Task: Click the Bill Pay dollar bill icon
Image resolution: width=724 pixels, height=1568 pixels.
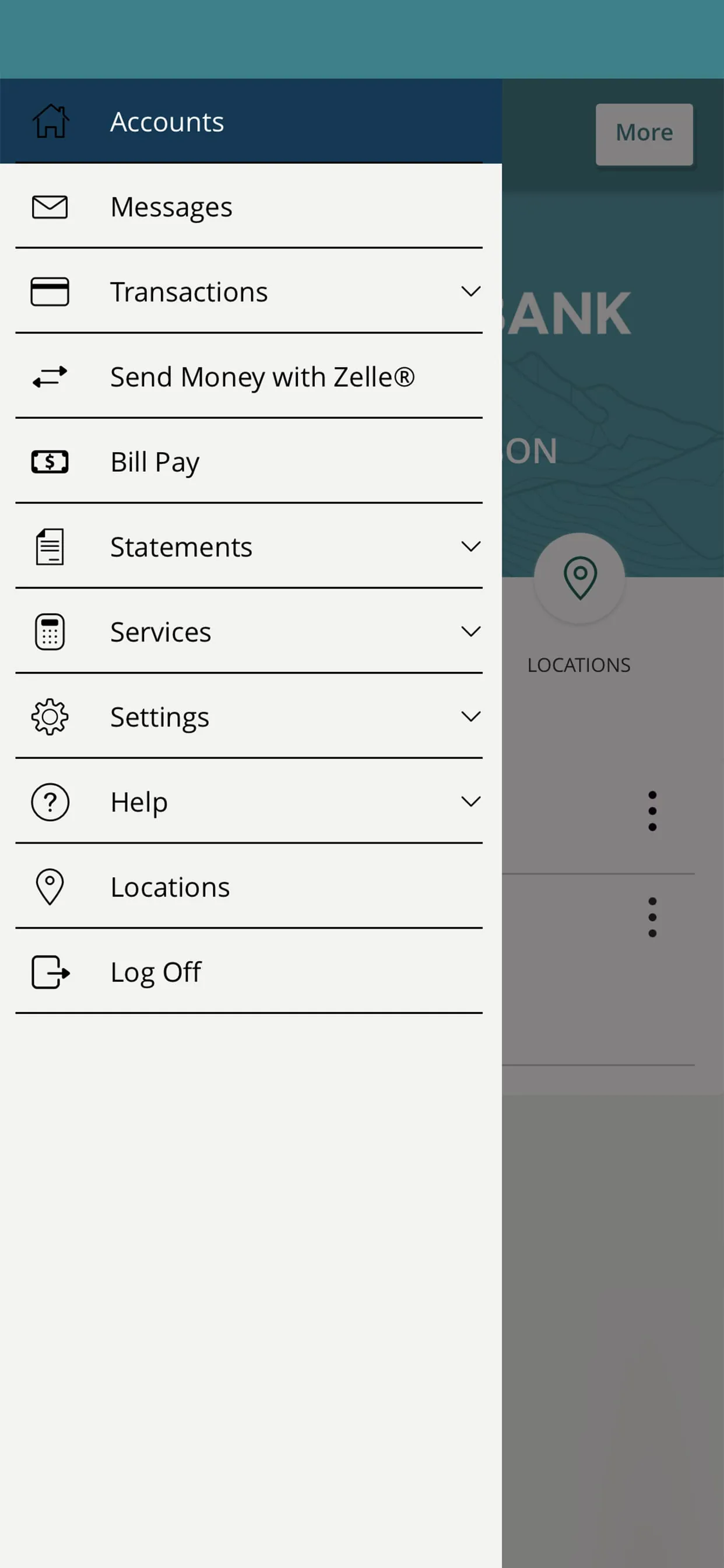Action: (50, 461)
